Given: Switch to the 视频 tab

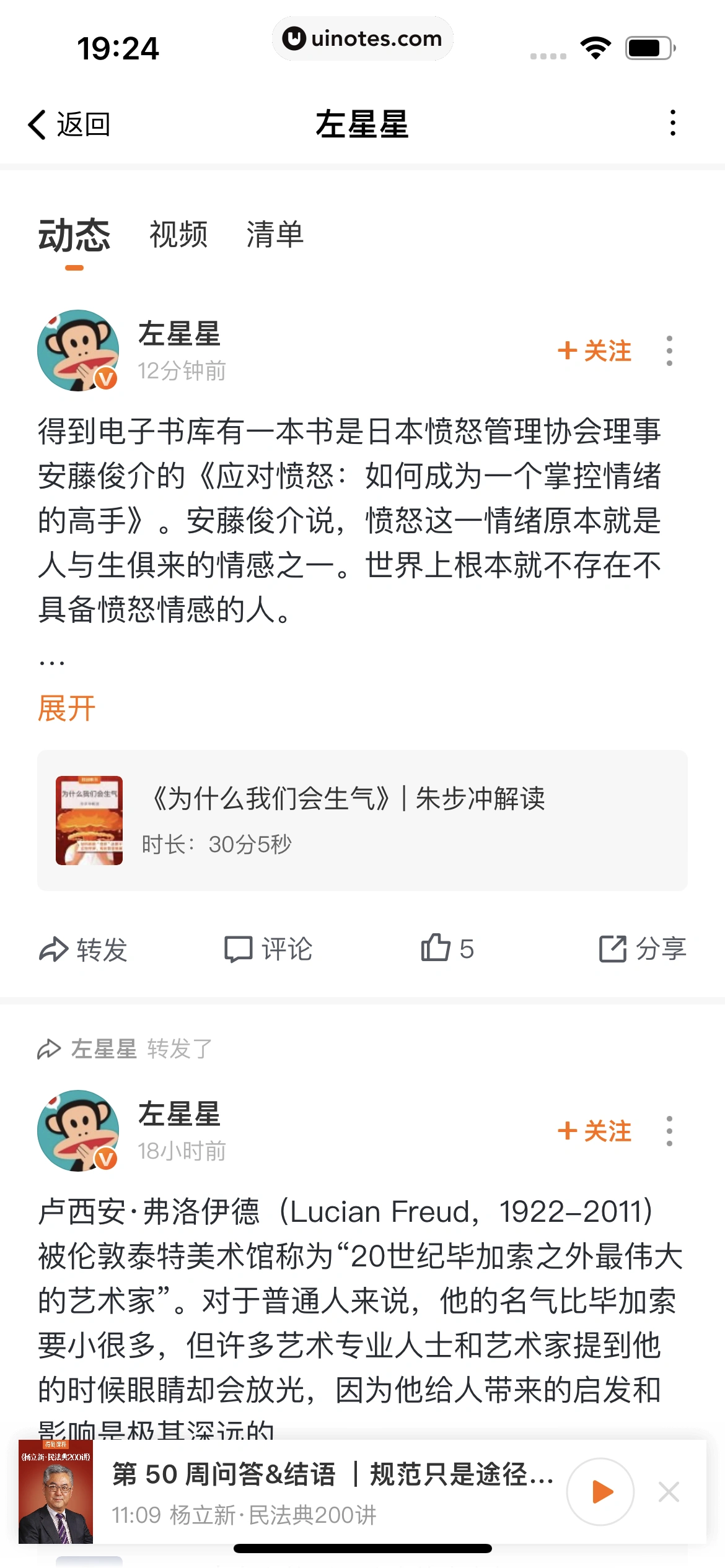Looking at the screenshot, I should (x=178, y=235).
